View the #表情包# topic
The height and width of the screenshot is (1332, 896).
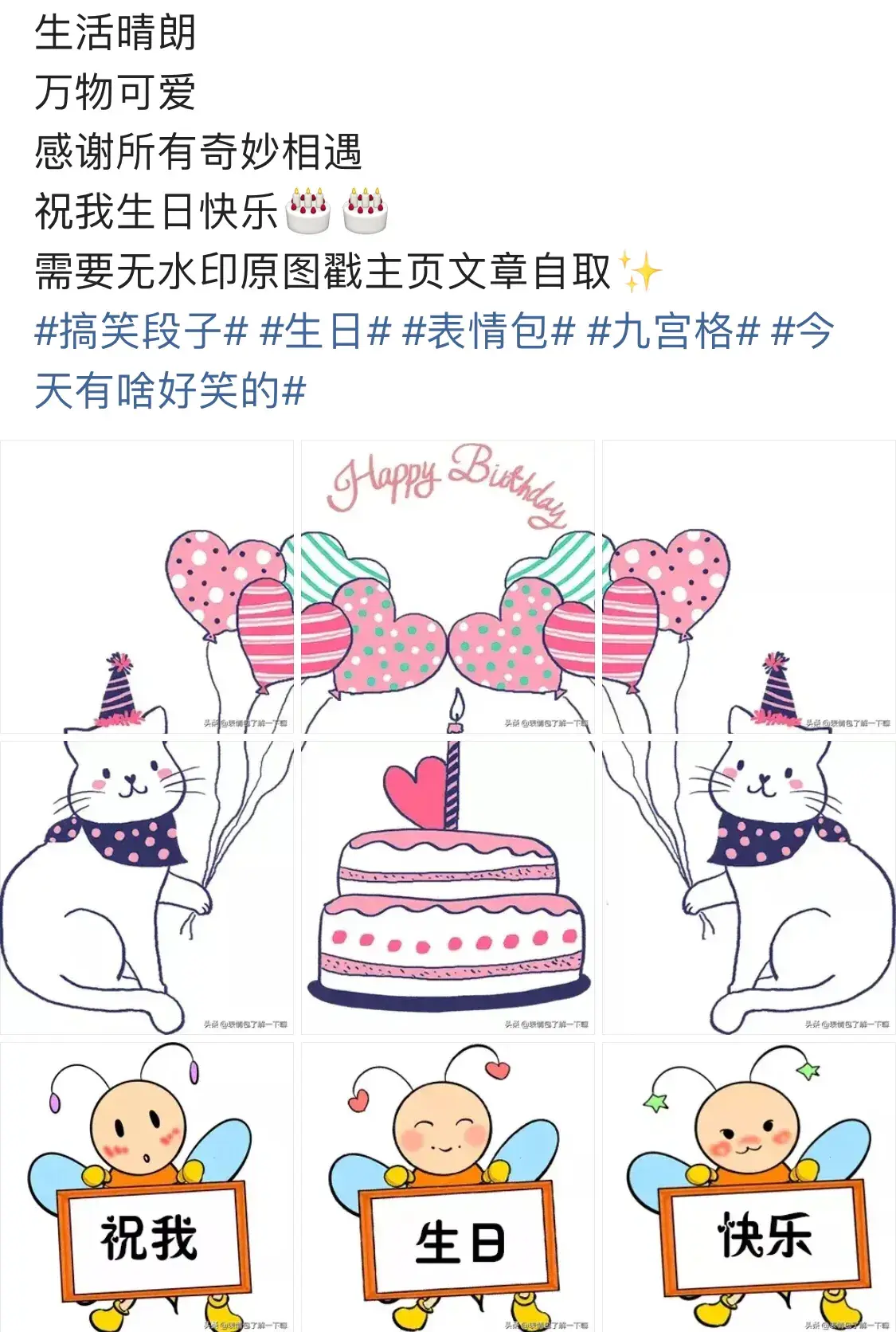point(488,331)
